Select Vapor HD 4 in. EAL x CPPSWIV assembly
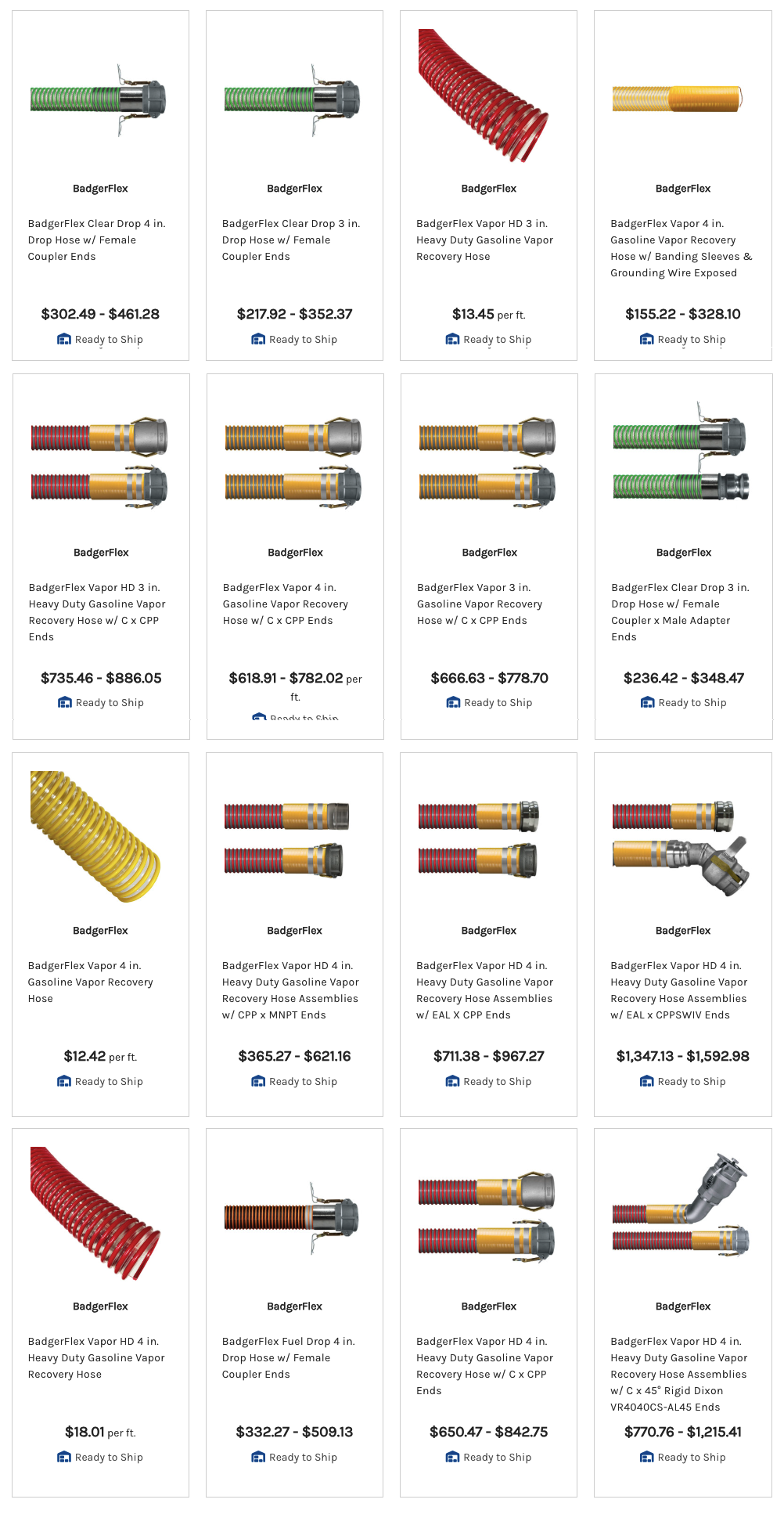This screenshot has width=784, height=1521. click(678, 989)
